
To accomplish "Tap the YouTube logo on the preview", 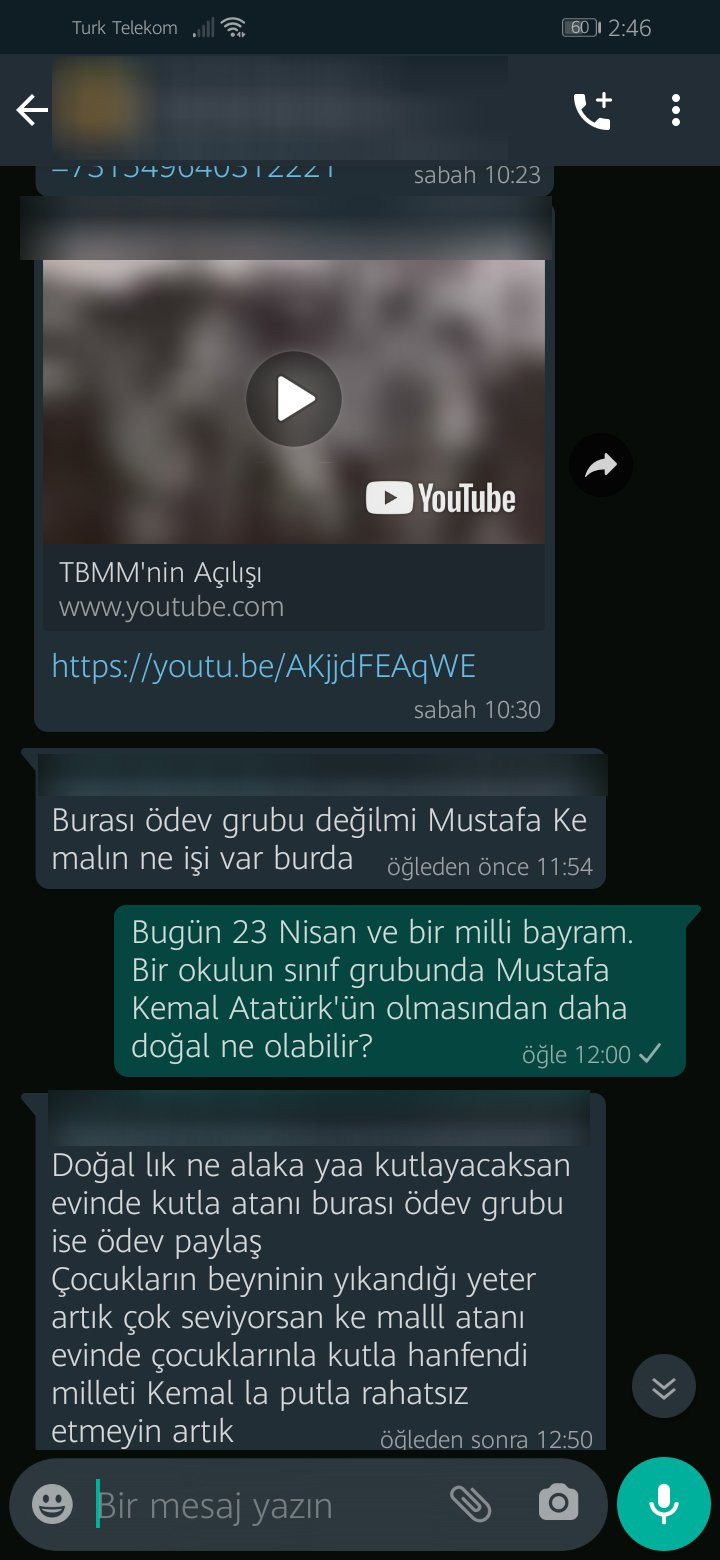I will coord(441,499).
